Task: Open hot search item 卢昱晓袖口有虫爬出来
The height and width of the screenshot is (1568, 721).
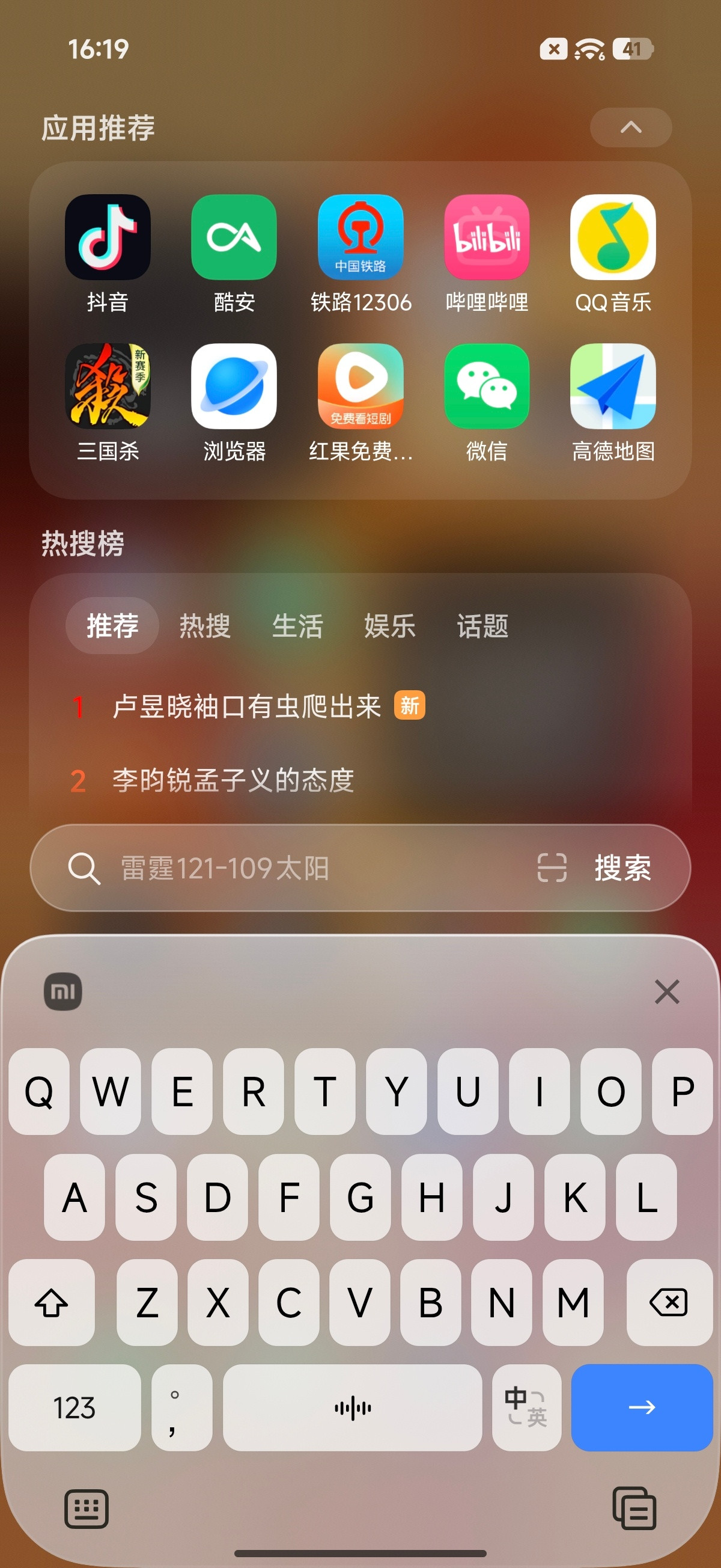Action: click(246, 706)
